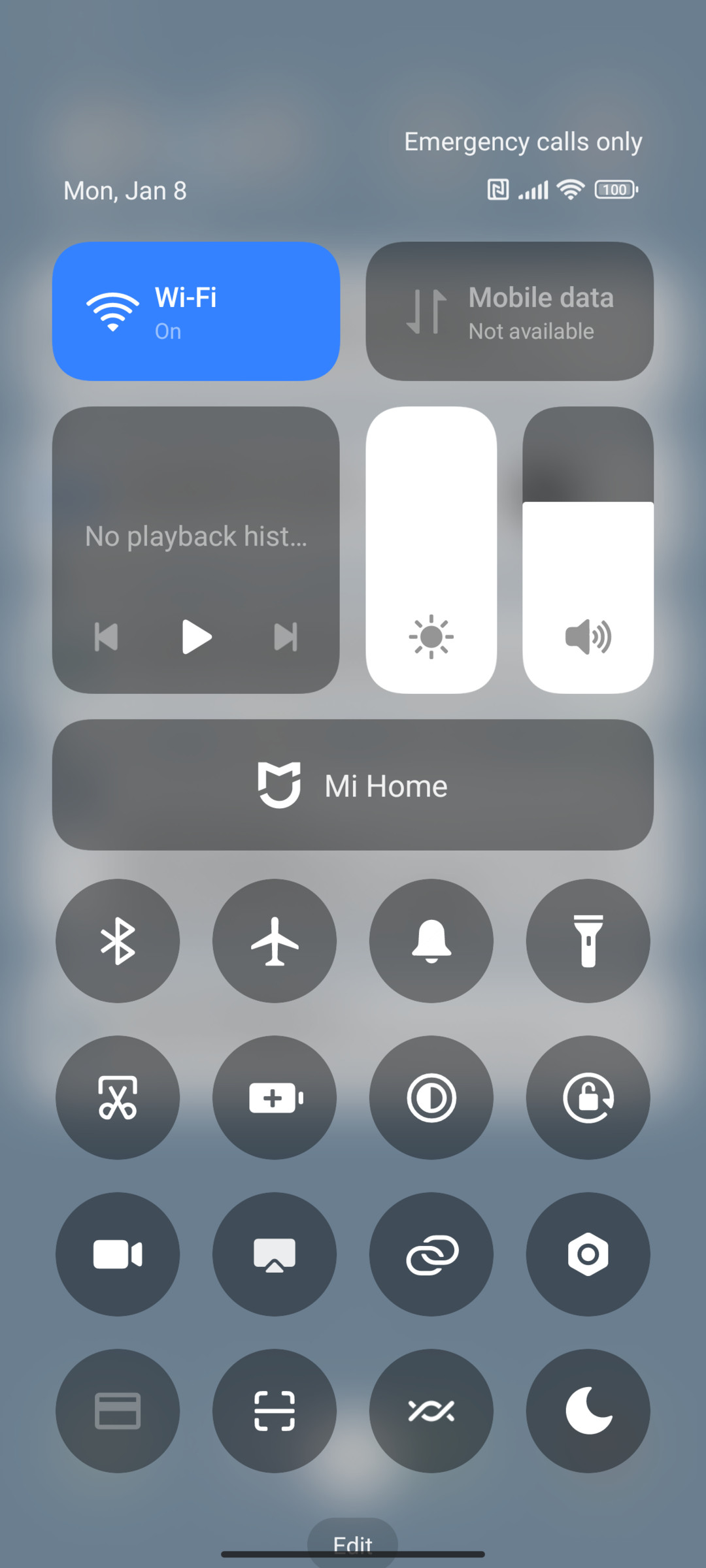The height and width of the screenshot is (1568, 706).
Task: Toggle the rotation lock
Action: coord(588,1098)
